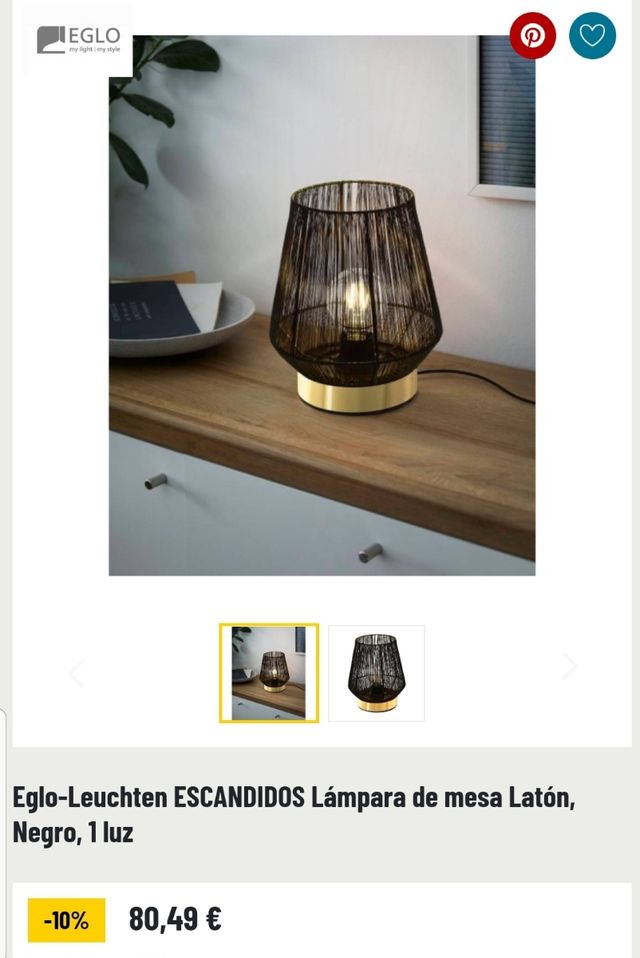Share product on Pinterest
Viewport: 640px width, 958px height.
click(x=532, y=36)
